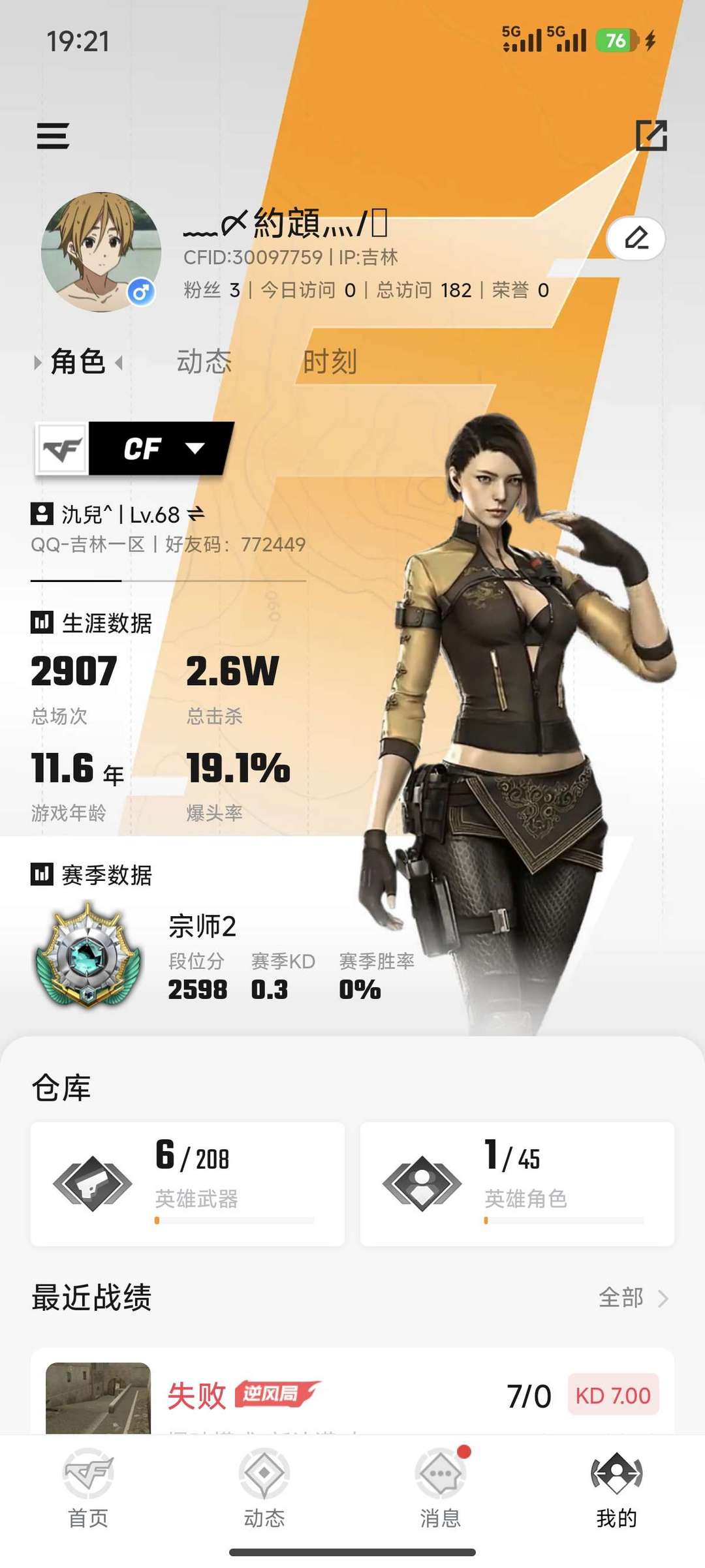Open the 英雄角色 warehouse card
This screenshot has width=705, height=1568.
[x=517, y=1184]
